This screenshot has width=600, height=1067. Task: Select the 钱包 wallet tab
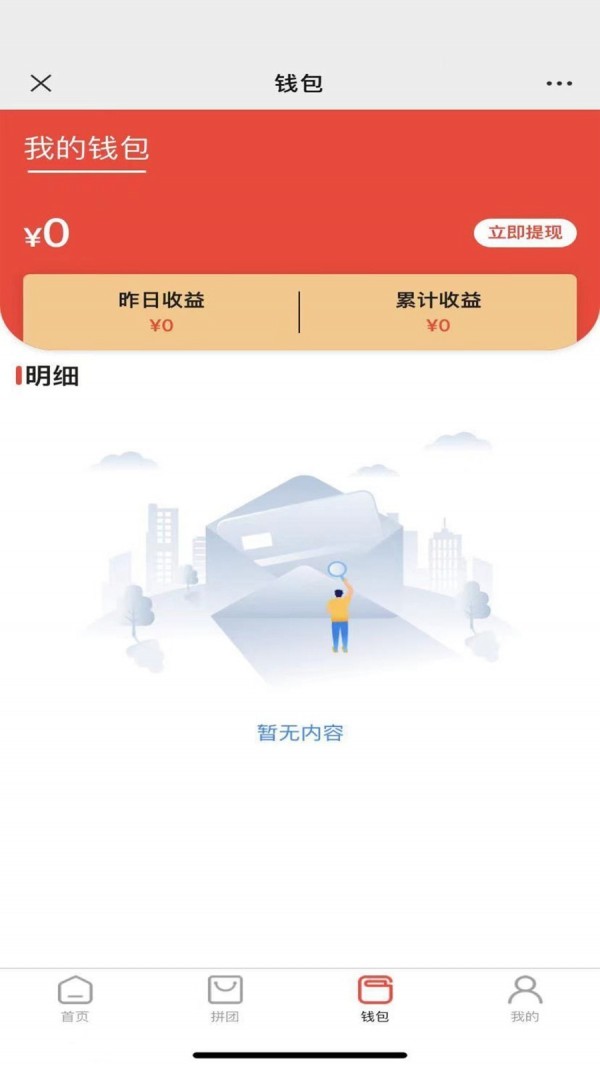pyautogui.click(x=375, y=999)
